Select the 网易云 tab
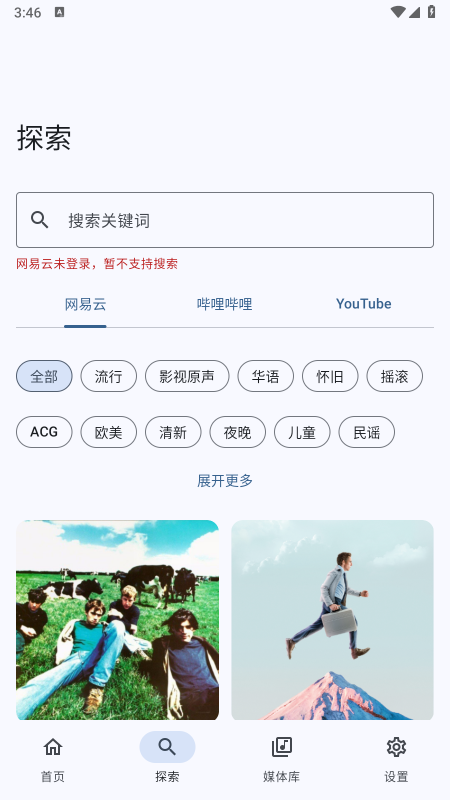Viewport: 450px width, 800px height. [x=85, y=304]
